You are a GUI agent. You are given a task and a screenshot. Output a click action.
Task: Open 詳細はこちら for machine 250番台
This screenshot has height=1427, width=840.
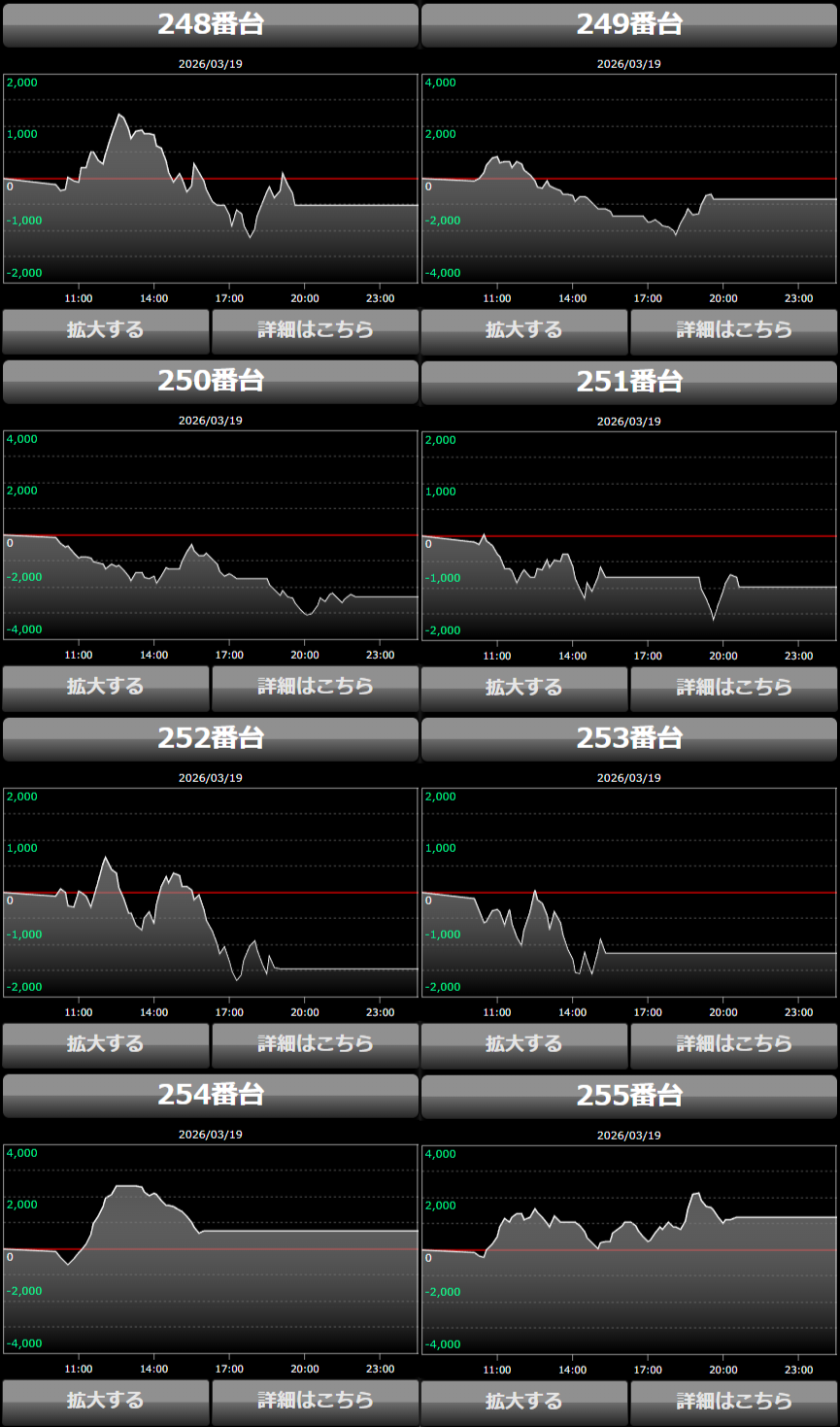click(316, 687)
